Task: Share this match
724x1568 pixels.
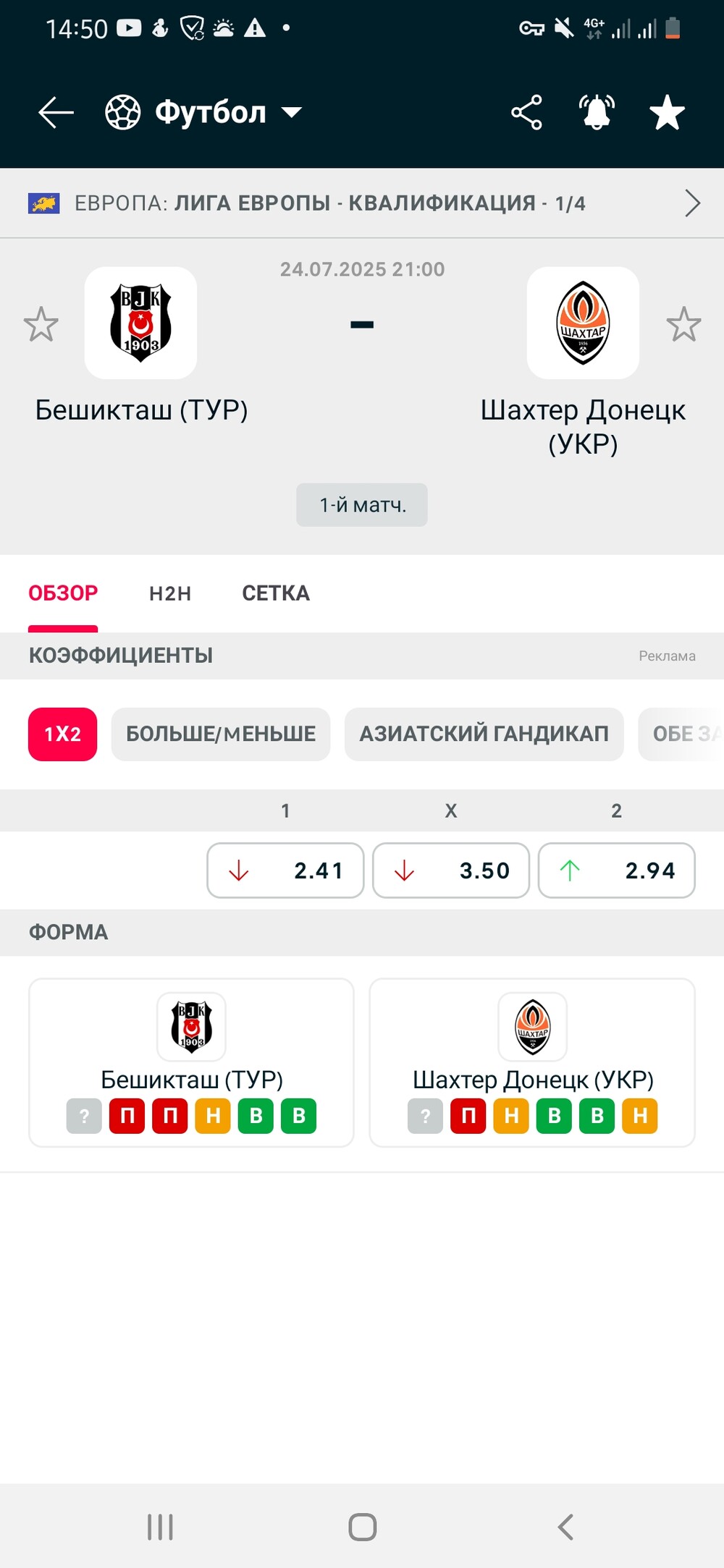Action: (526, 112)
